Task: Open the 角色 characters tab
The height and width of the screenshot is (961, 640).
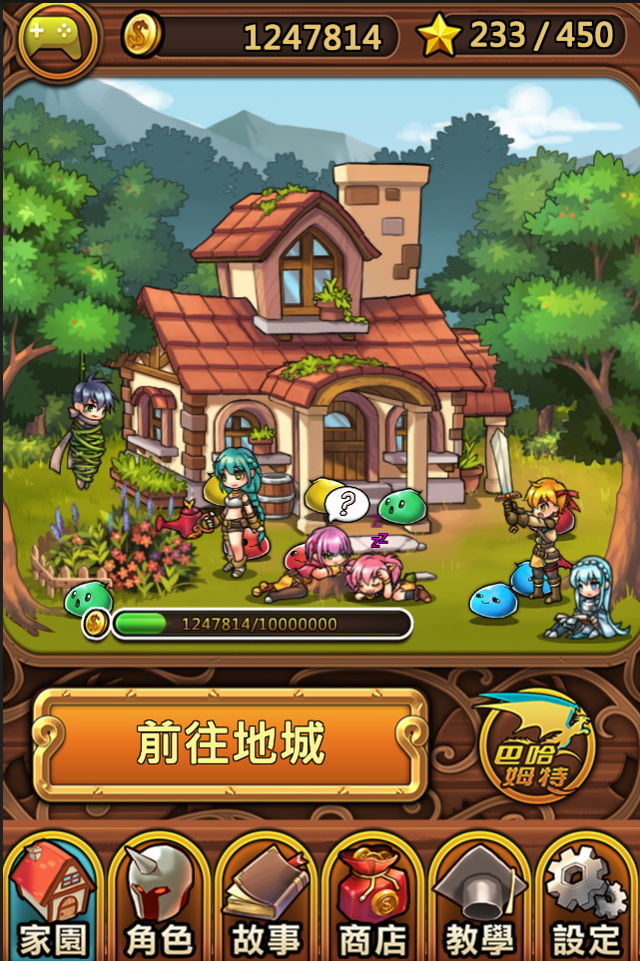Action: tap(160, 898)
